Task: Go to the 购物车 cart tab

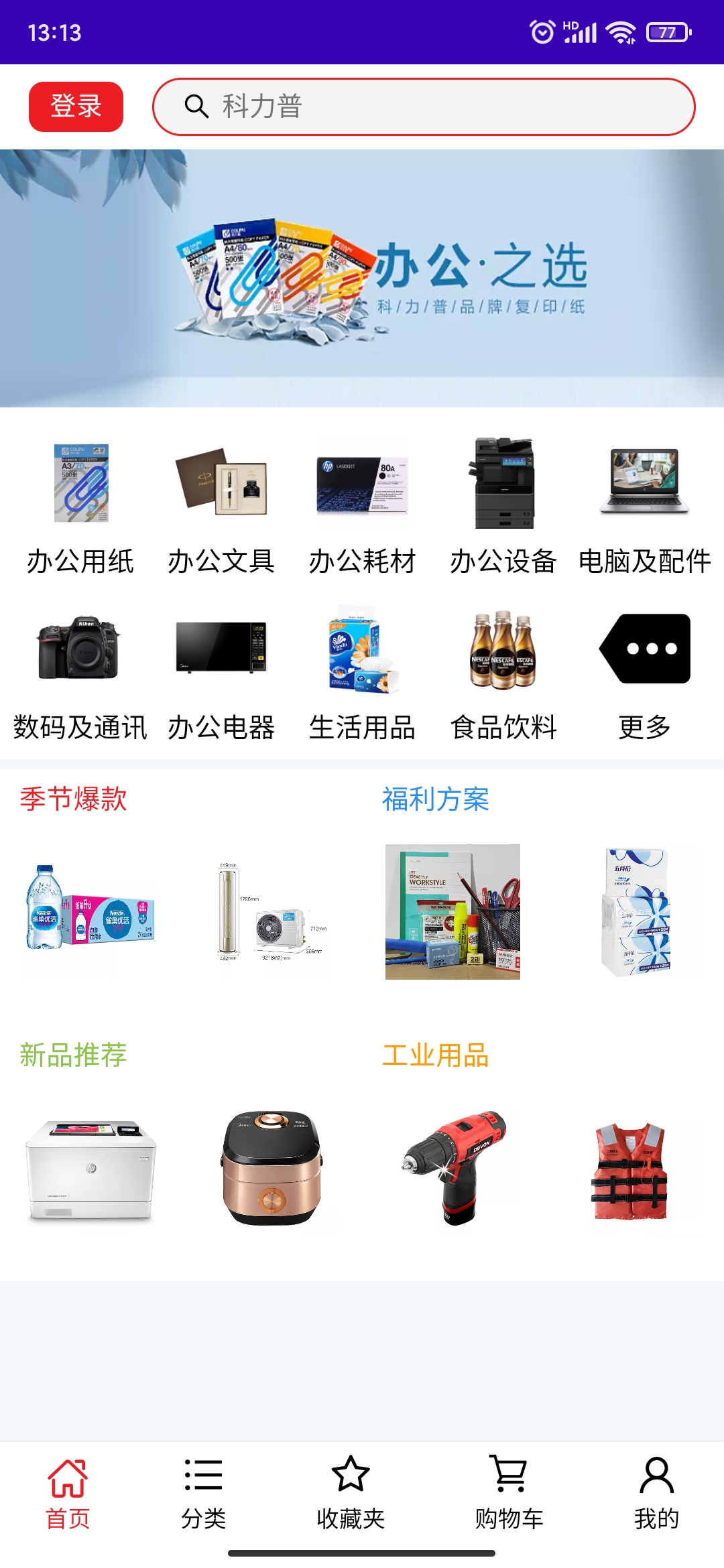Action: (509, 1493)
